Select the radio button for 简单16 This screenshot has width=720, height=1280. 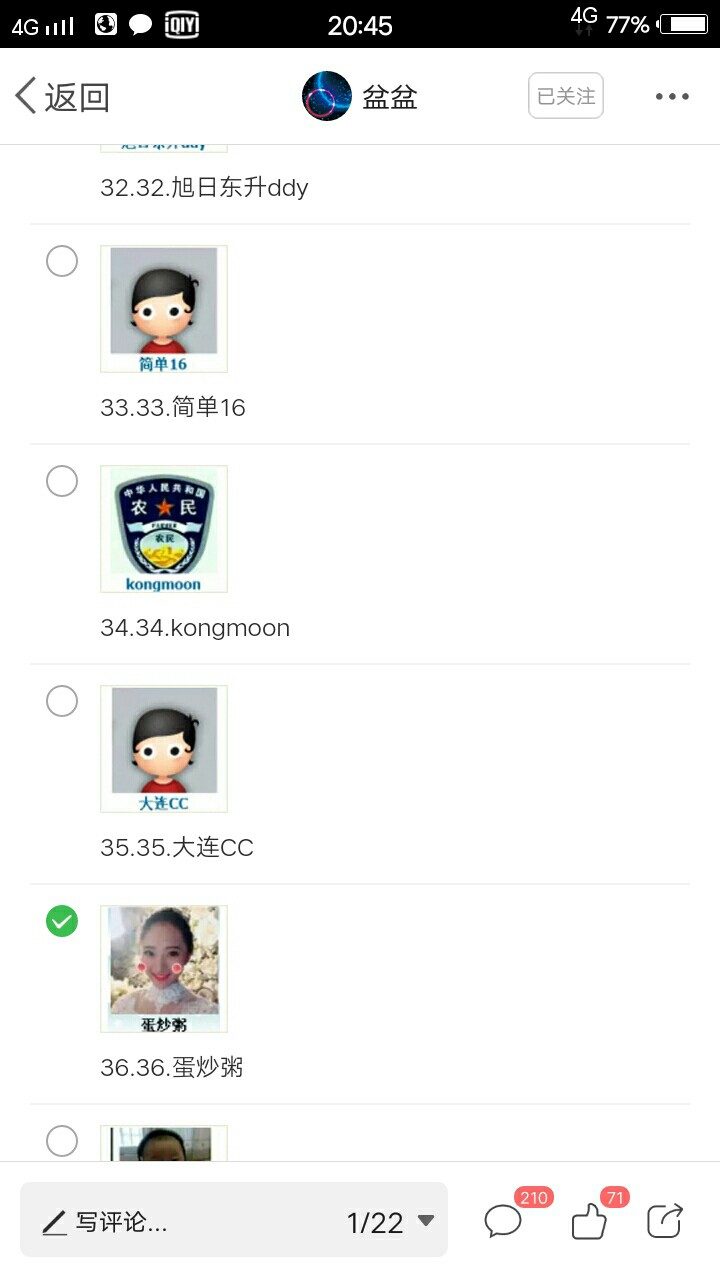click(x=62, y=262)
